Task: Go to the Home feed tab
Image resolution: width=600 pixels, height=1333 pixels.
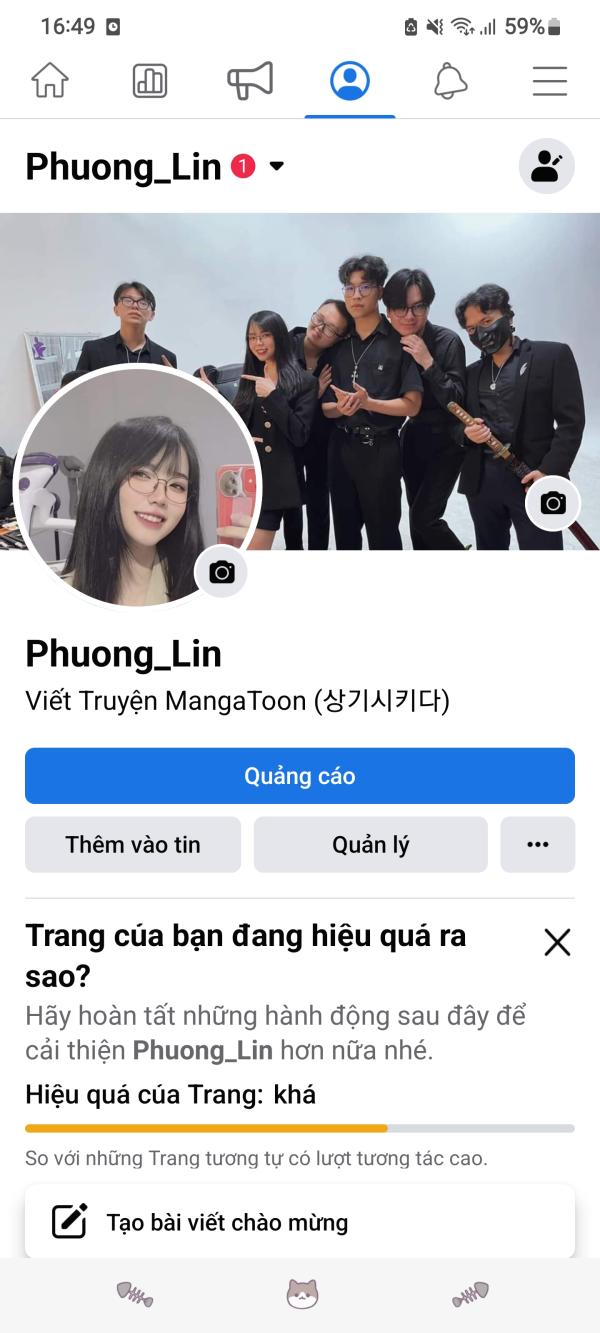Action: 50,81
